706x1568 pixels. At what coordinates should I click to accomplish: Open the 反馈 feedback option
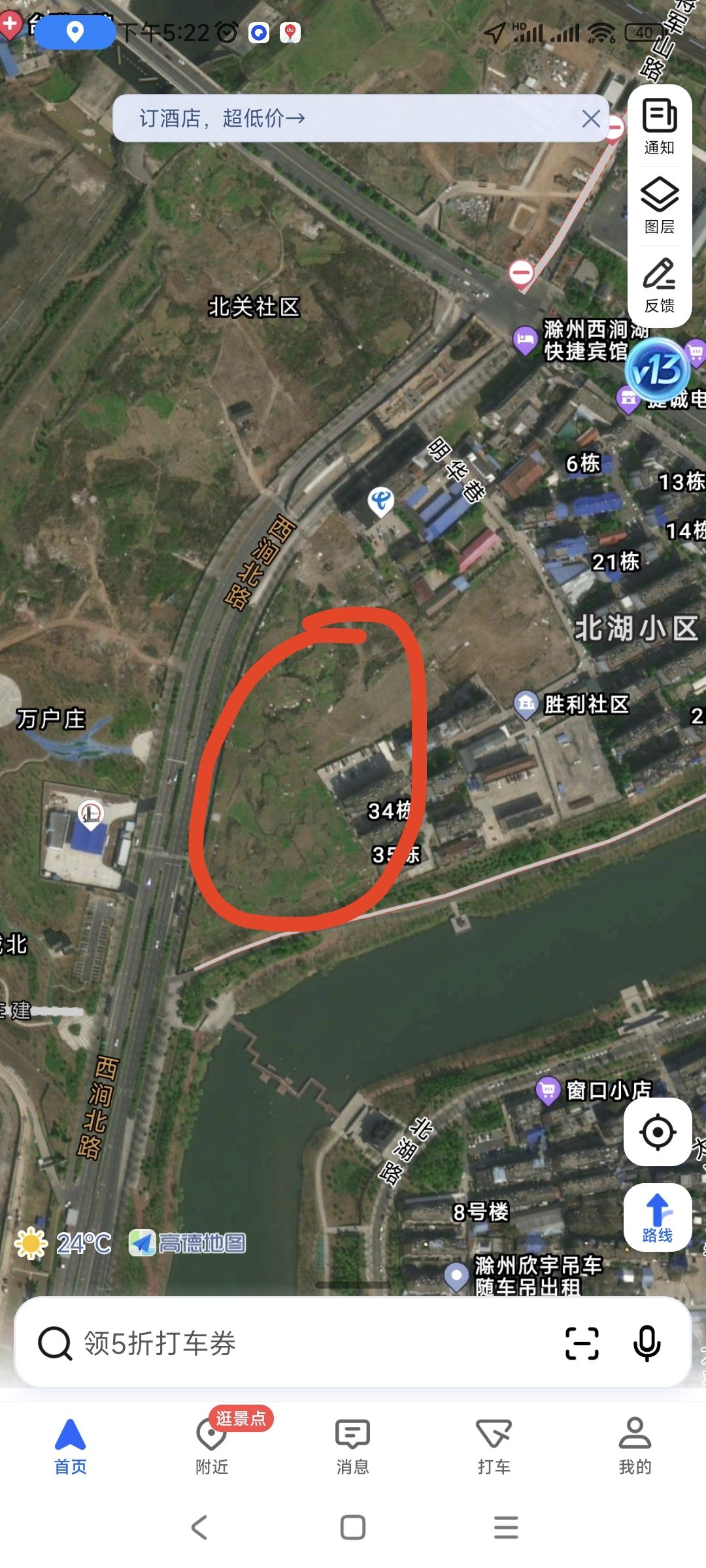659,285
